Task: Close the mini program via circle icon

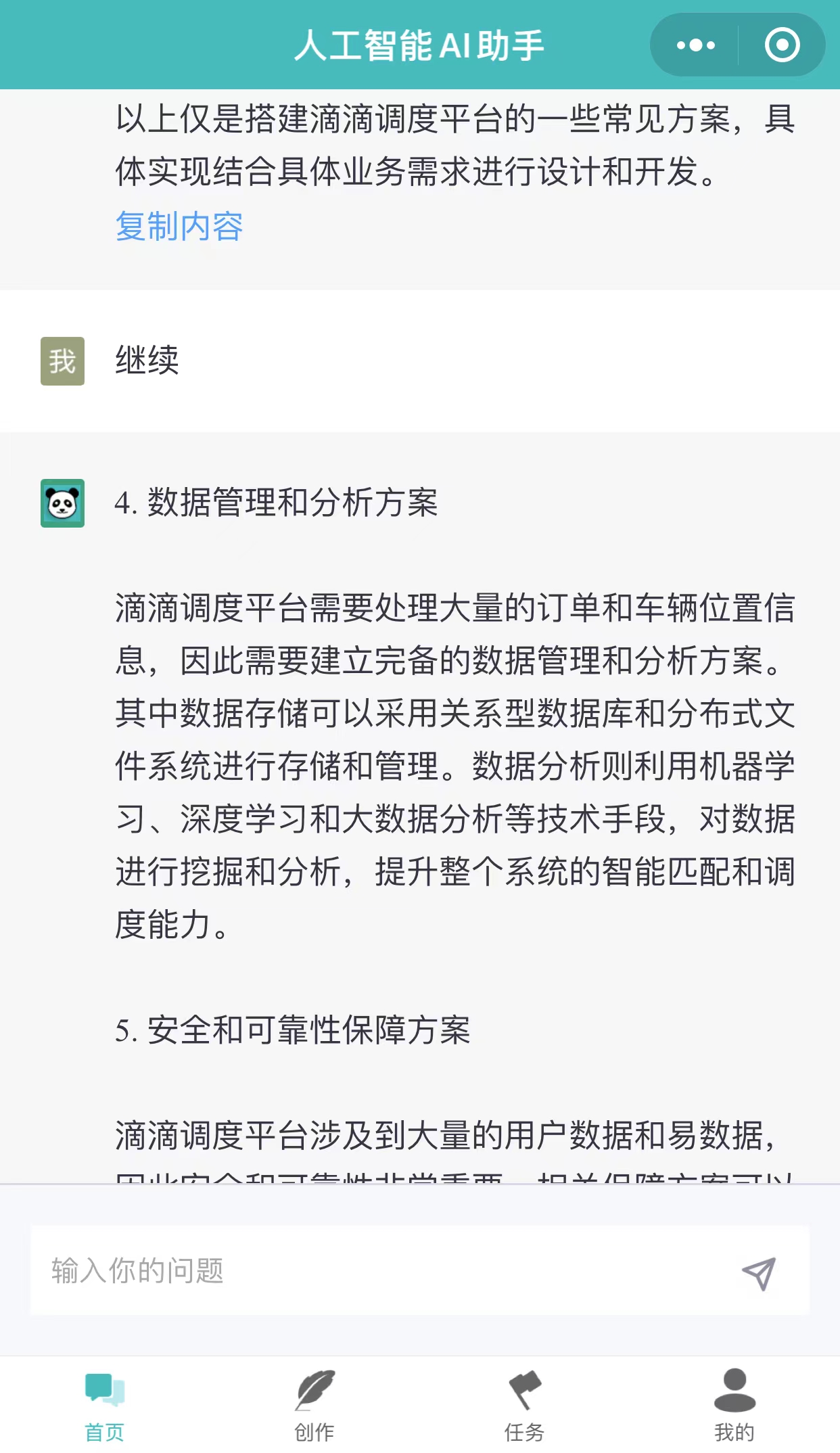Action: pos(782,45)
